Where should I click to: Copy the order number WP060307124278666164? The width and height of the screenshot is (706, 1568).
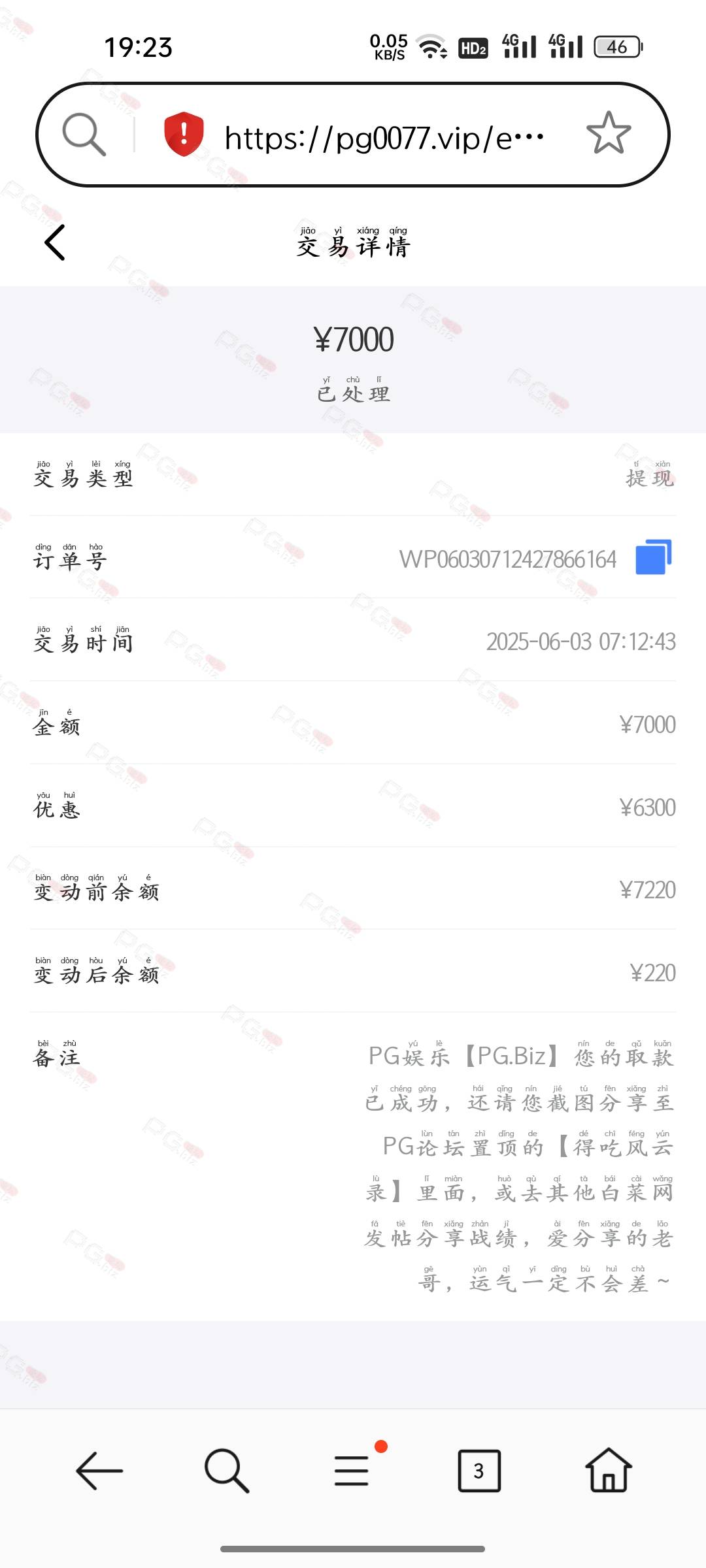pos(654,557)
